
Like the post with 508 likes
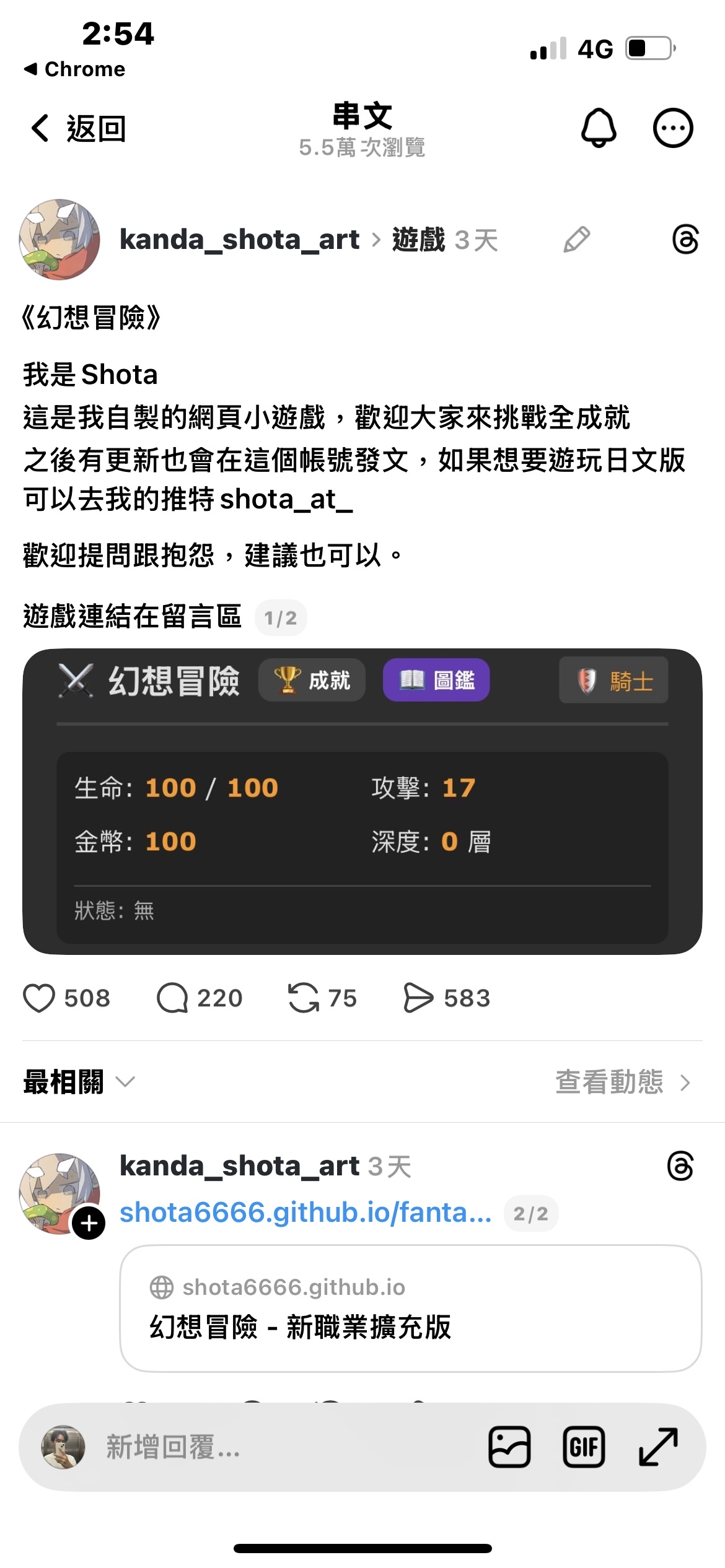[x=40, y=998]
